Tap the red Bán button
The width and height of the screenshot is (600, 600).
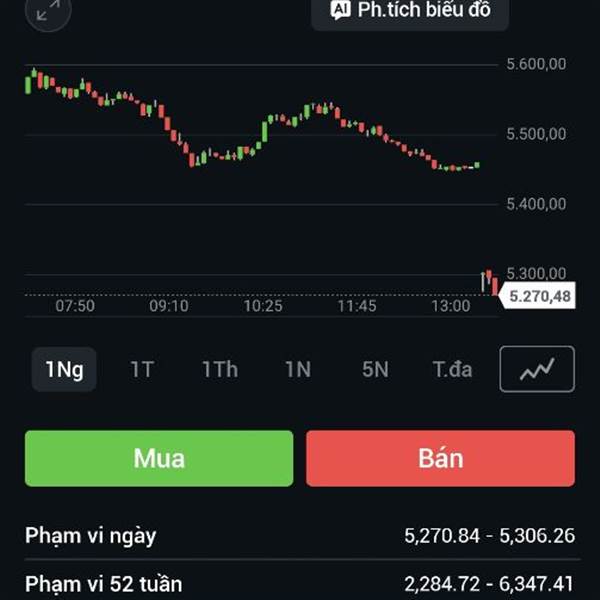pos(440,458)
